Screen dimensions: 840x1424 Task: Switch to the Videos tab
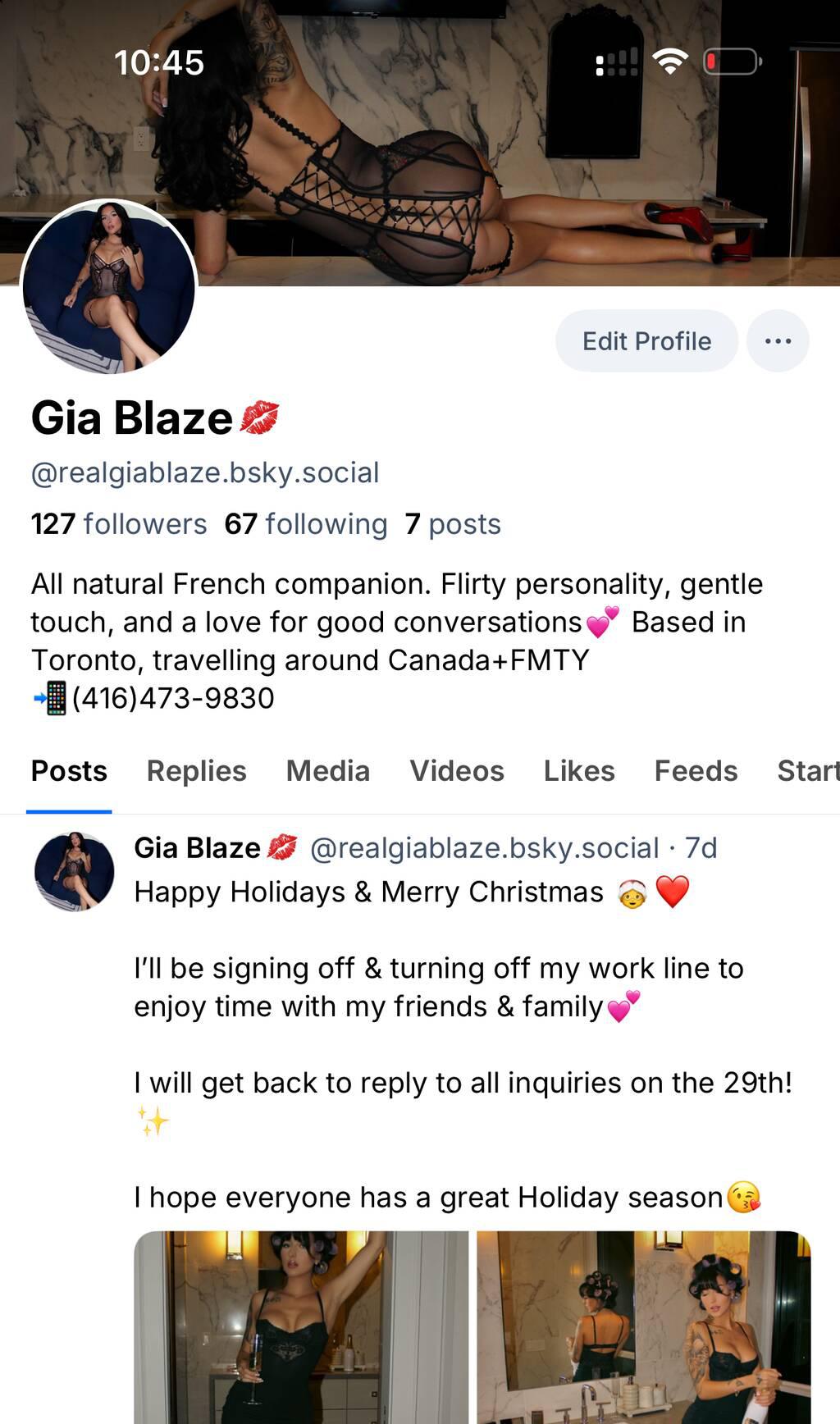click(x=457, y=771)
